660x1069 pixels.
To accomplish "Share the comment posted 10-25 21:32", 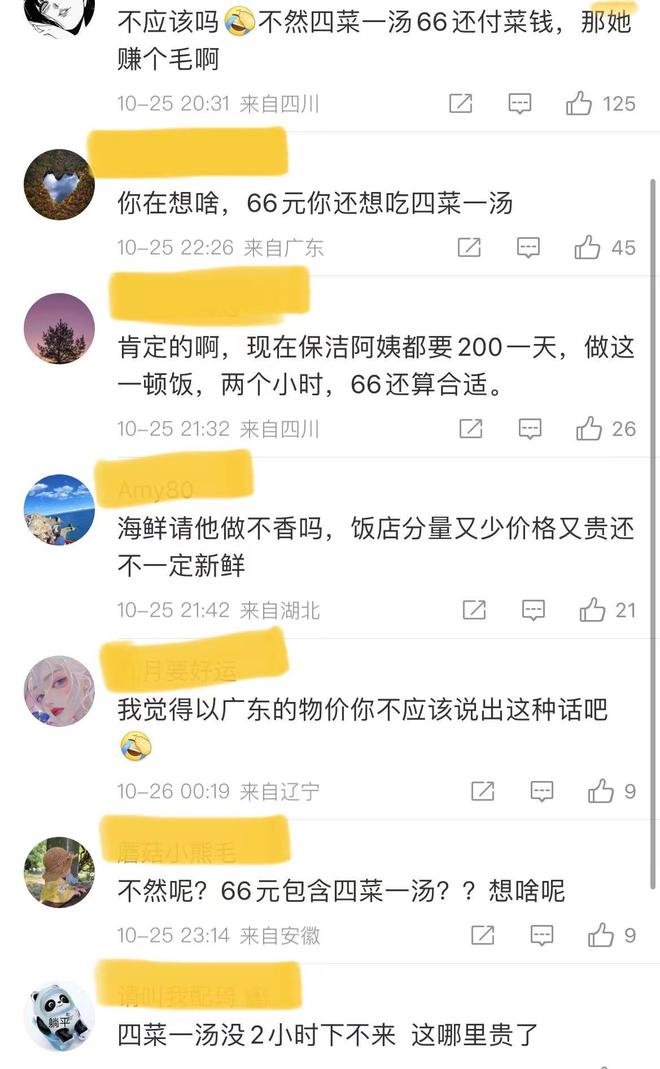I will [470, 428].
